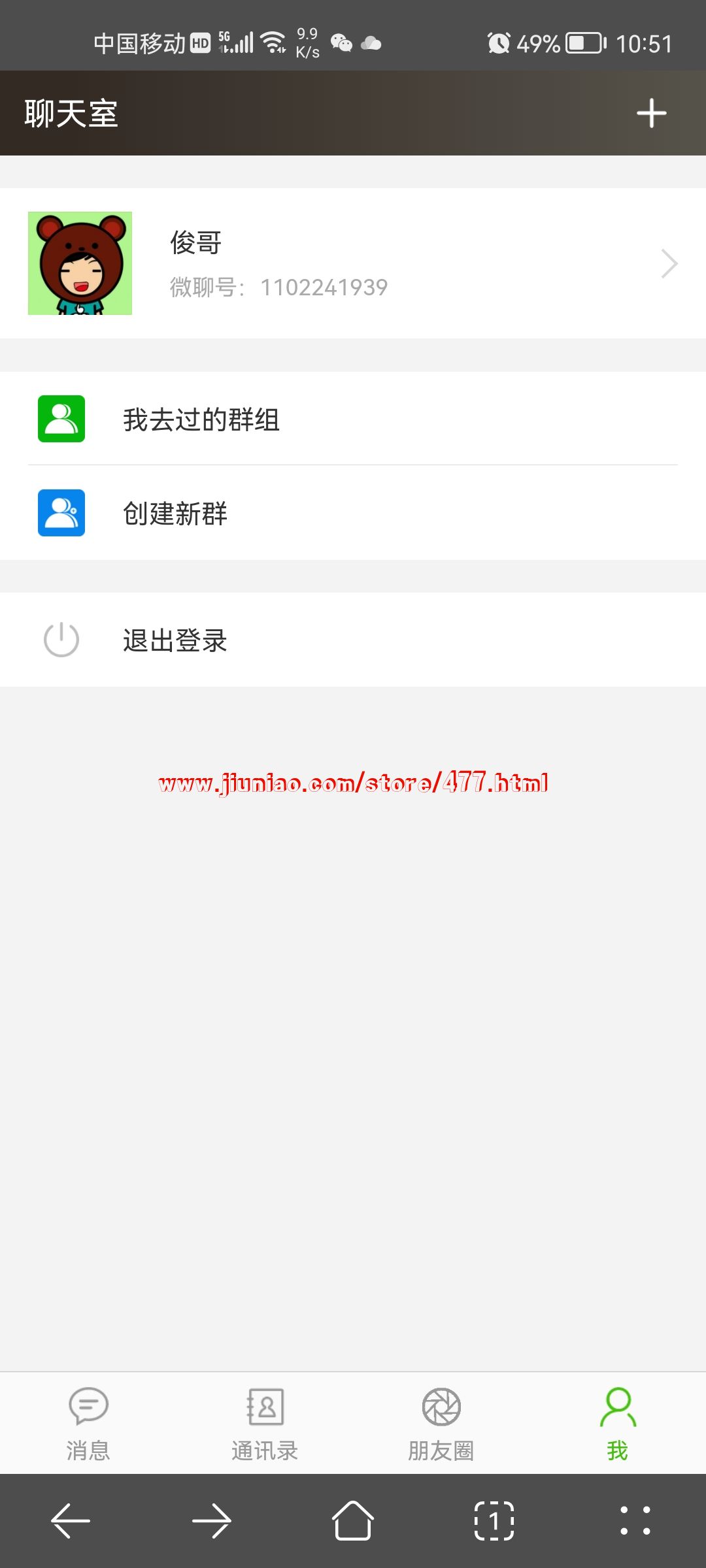This screenshot has height=1568, width=706.
Task: Switch to the 消息 tab
Action: coord(88,1423)
